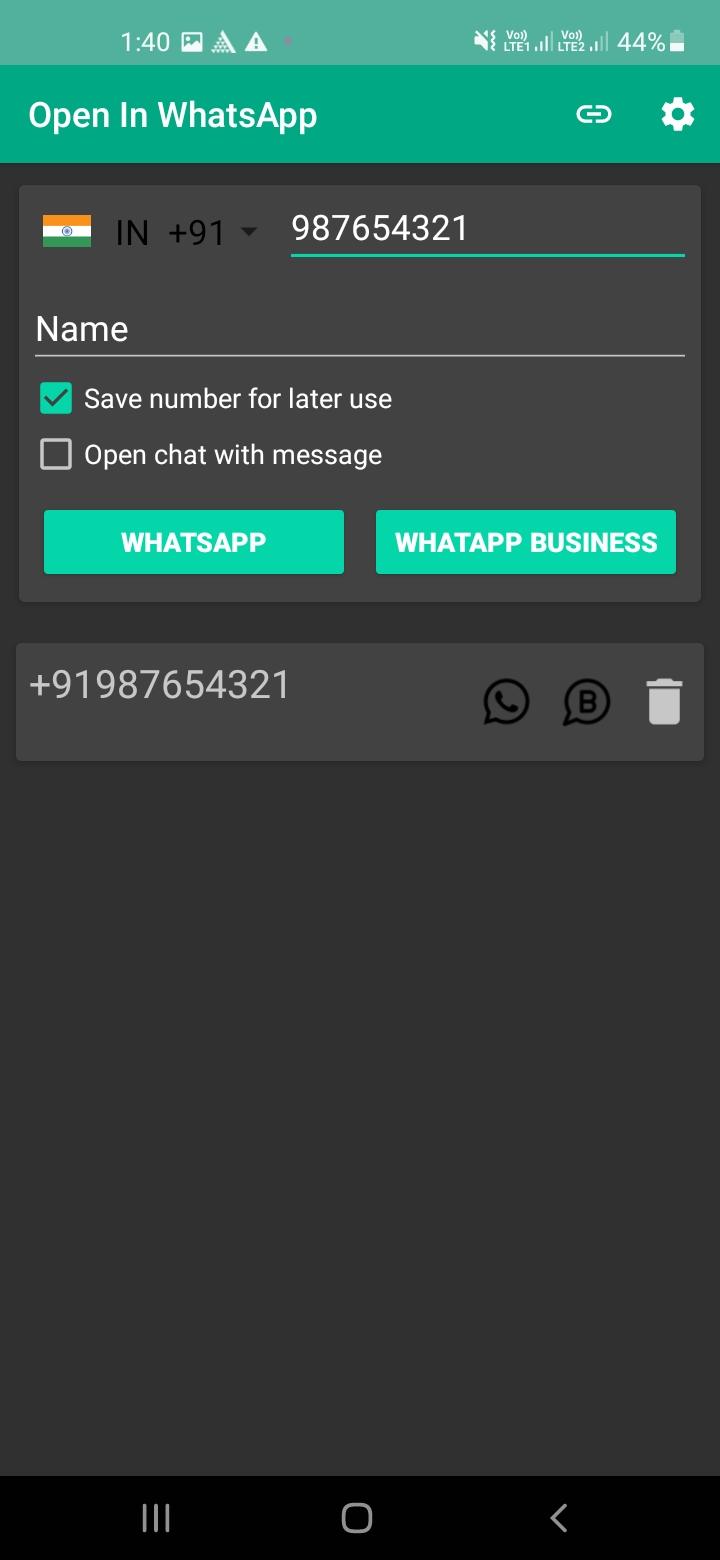Tap the WHATSAPP button
Screen dimensions: 720x1560
click(x=194, y=542)
